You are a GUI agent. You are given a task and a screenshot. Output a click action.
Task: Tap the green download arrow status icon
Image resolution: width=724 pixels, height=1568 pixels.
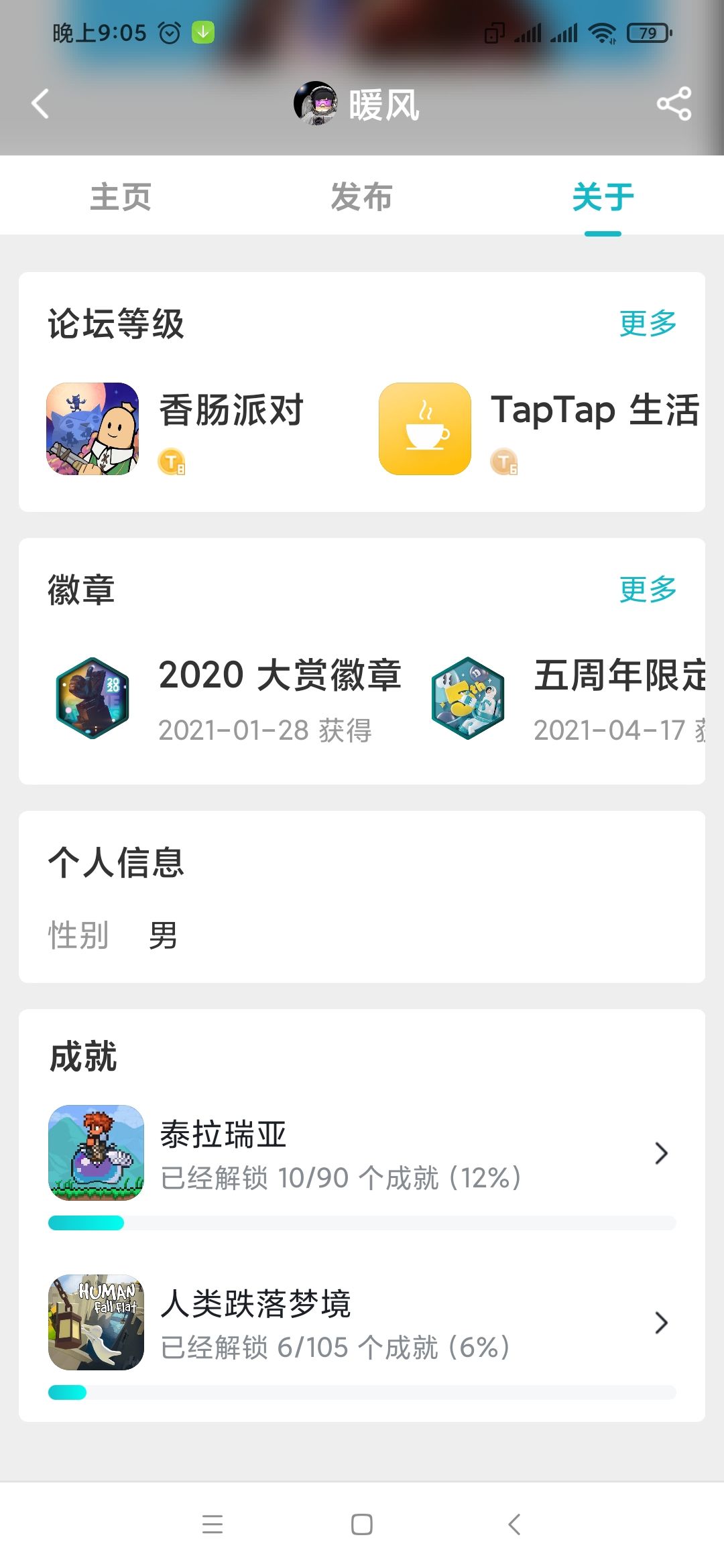click(204, 30)
